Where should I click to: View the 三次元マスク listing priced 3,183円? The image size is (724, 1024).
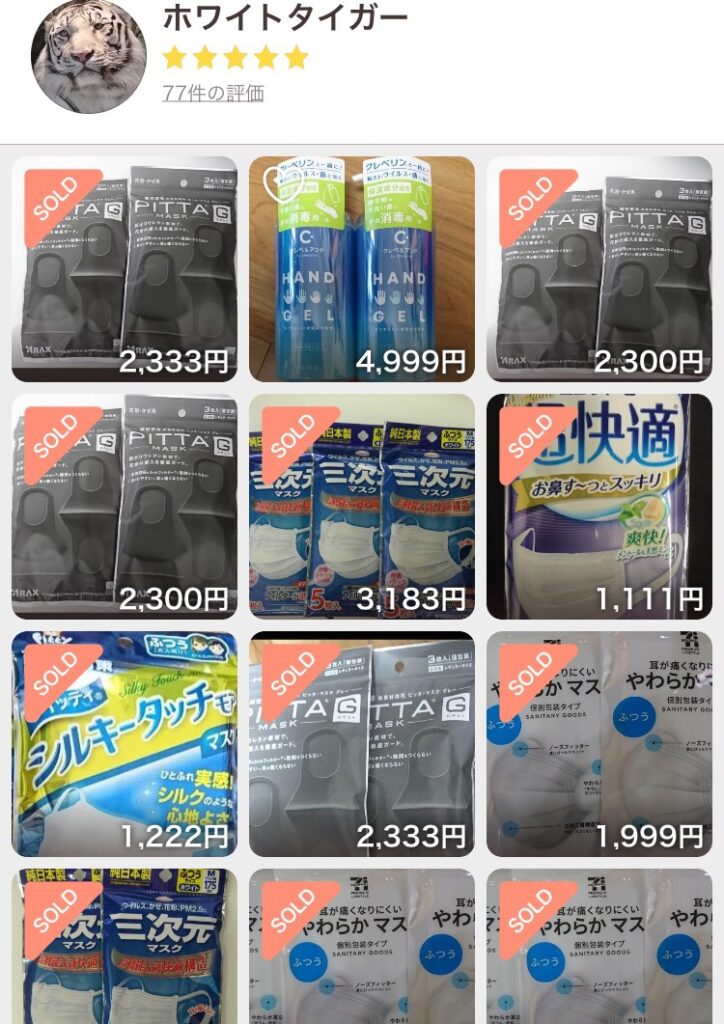[361, 506]
